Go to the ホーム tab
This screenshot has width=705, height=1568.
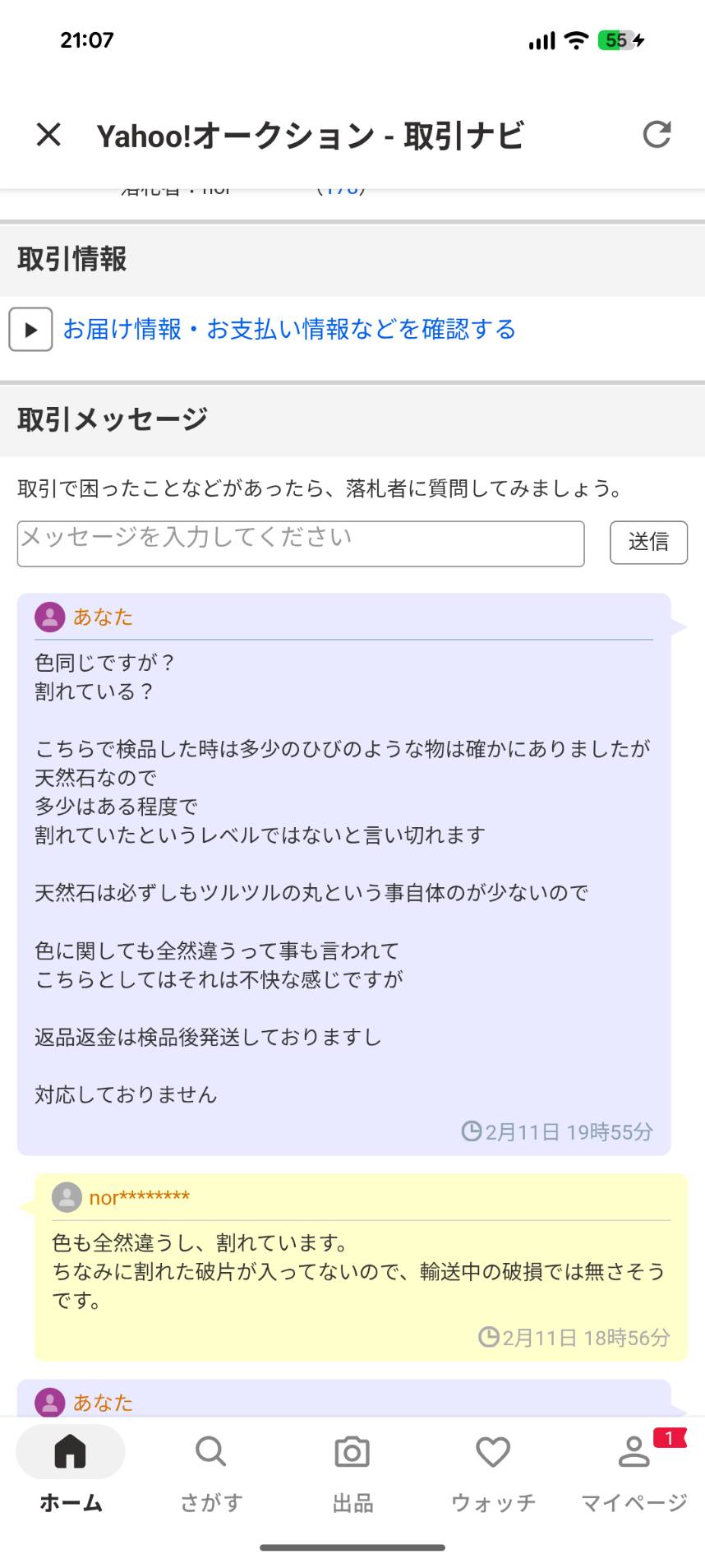(71, 1471)
